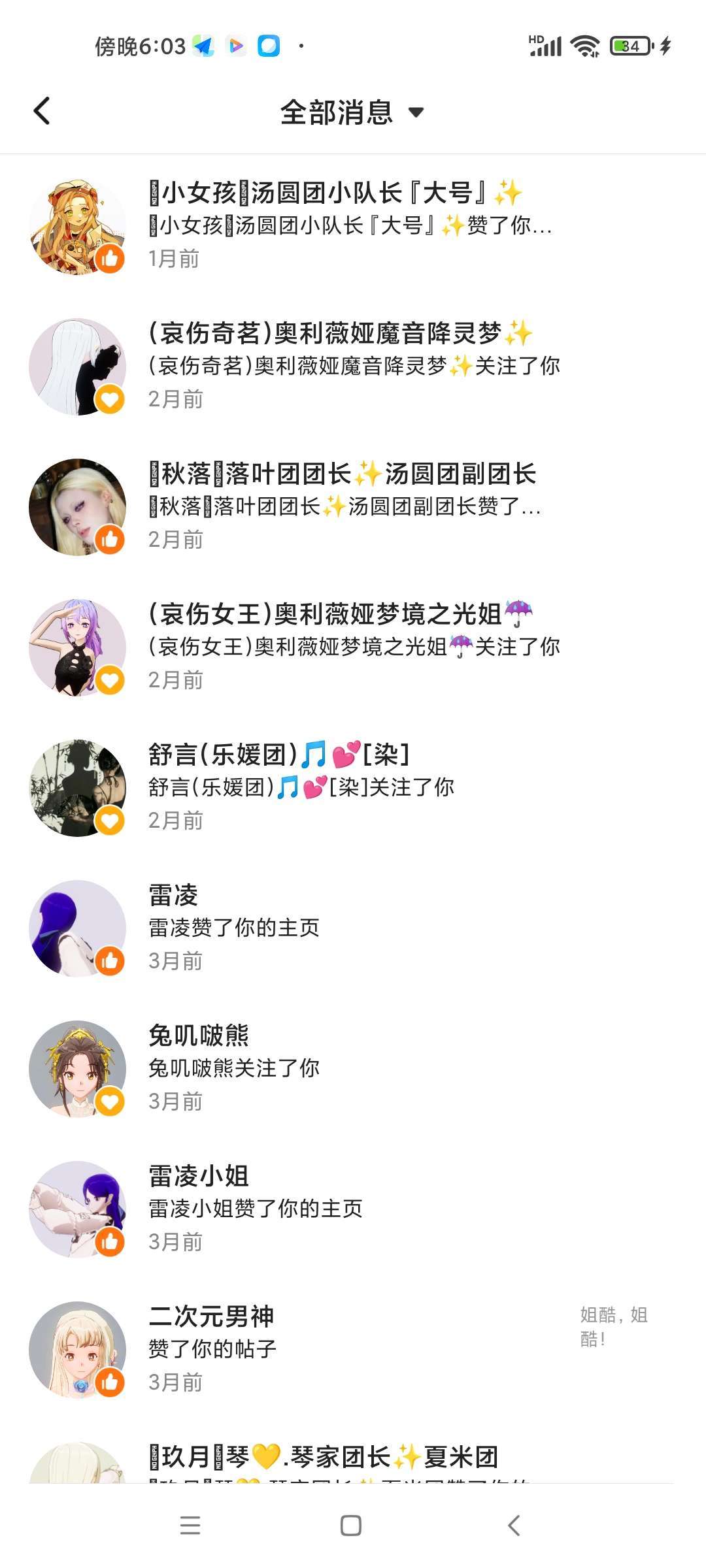706x1568 pixels.
Task: Tap the system home button
Action: [351, 1526]
